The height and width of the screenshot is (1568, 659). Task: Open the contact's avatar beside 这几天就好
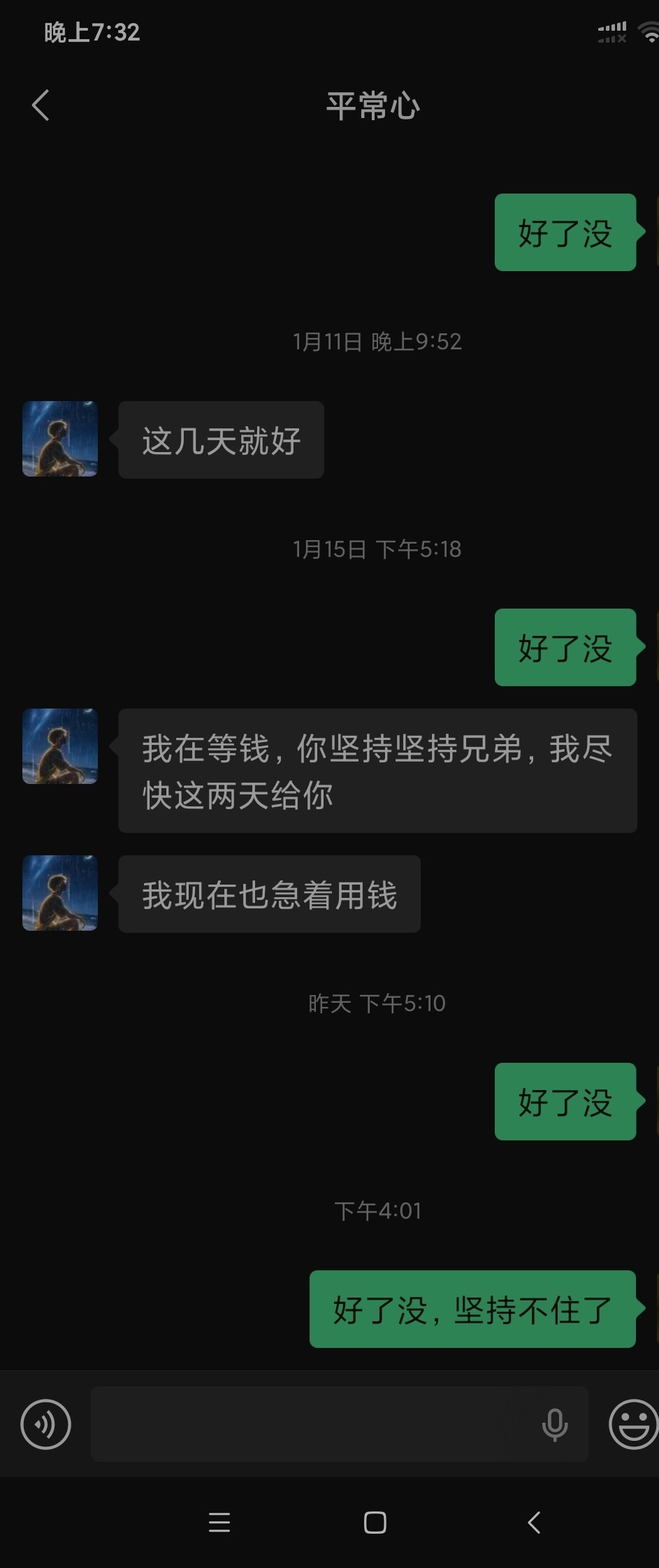click(x=60, y=439)
